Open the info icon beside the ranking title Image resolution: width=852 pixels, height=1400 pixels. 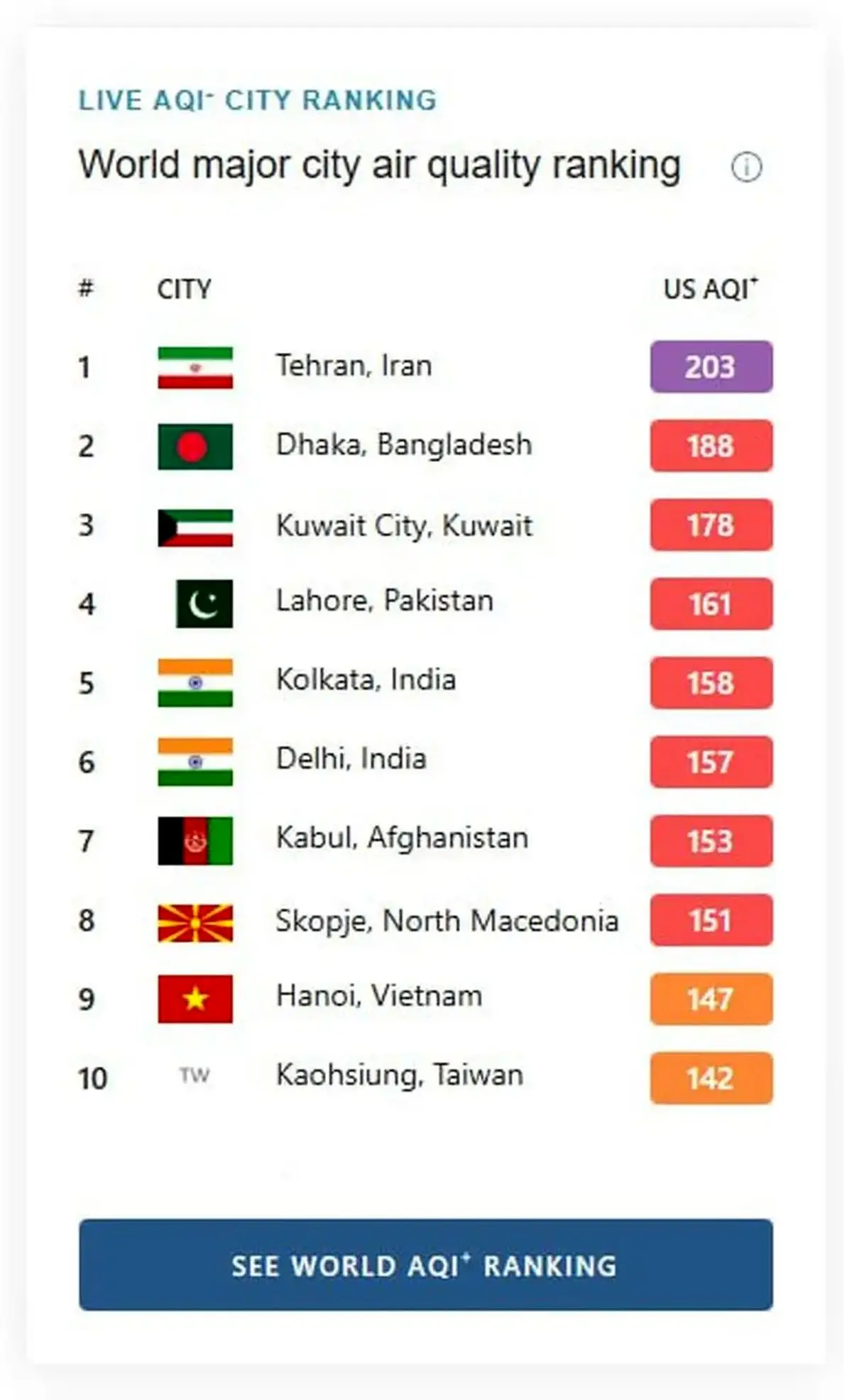pyautogui.click(x=746, y=168)
